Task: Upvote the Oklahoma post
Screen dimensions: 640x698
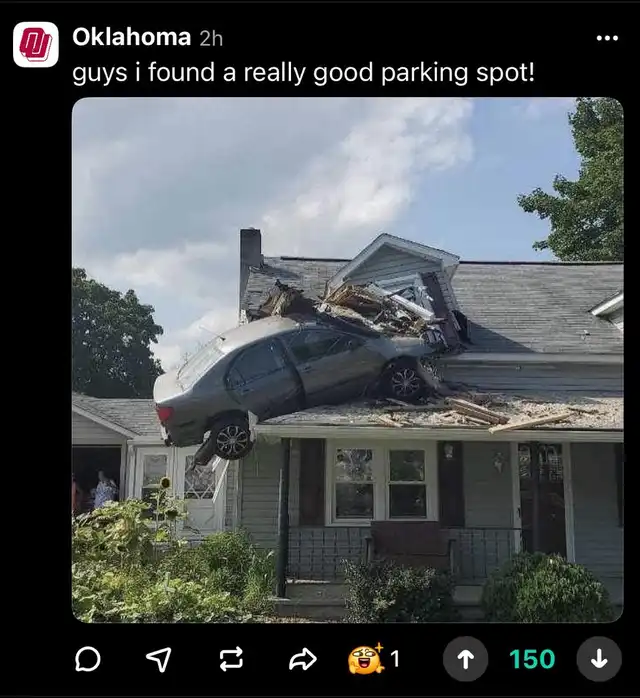Action: 465,659
